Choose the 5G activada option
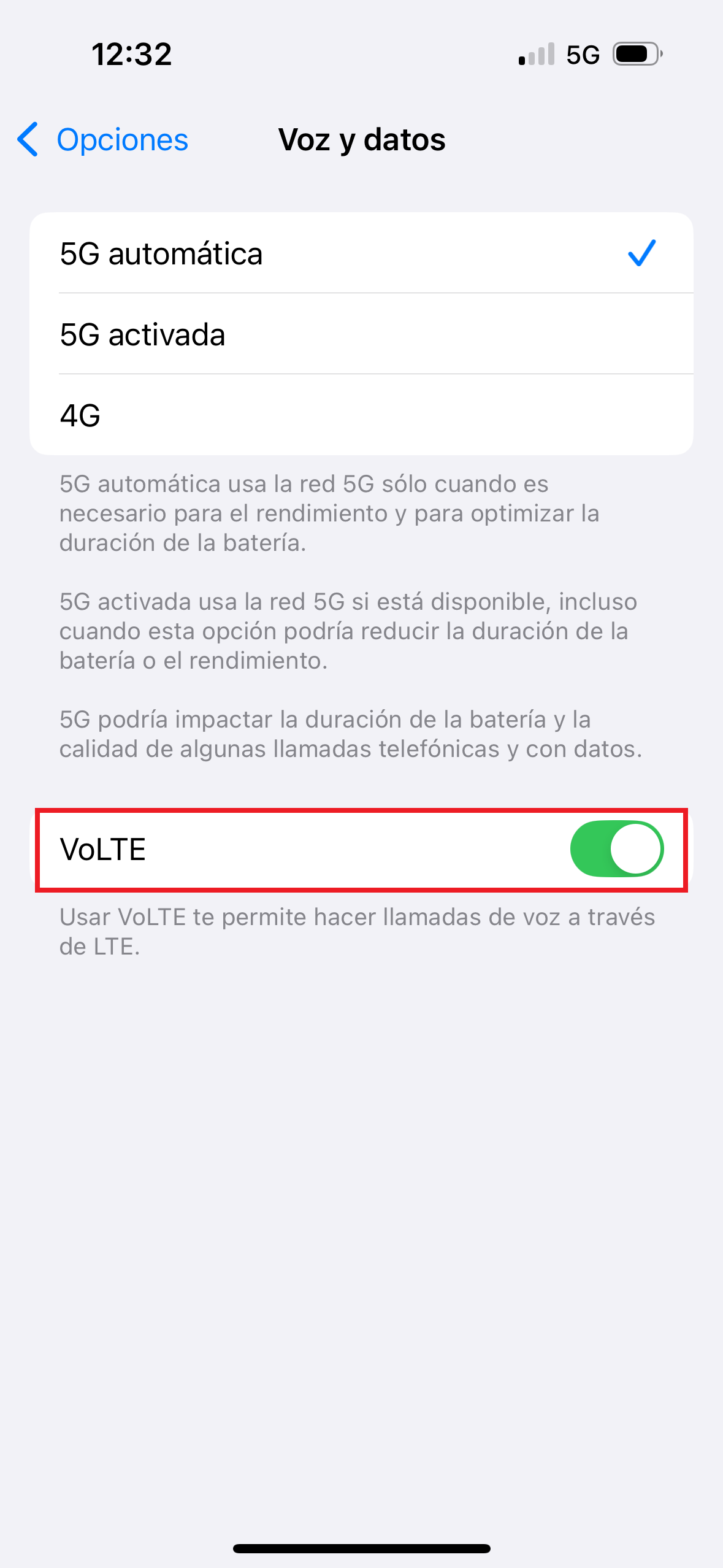The height and width of the screenshot is (1568, 723). (x=361, y=334)
